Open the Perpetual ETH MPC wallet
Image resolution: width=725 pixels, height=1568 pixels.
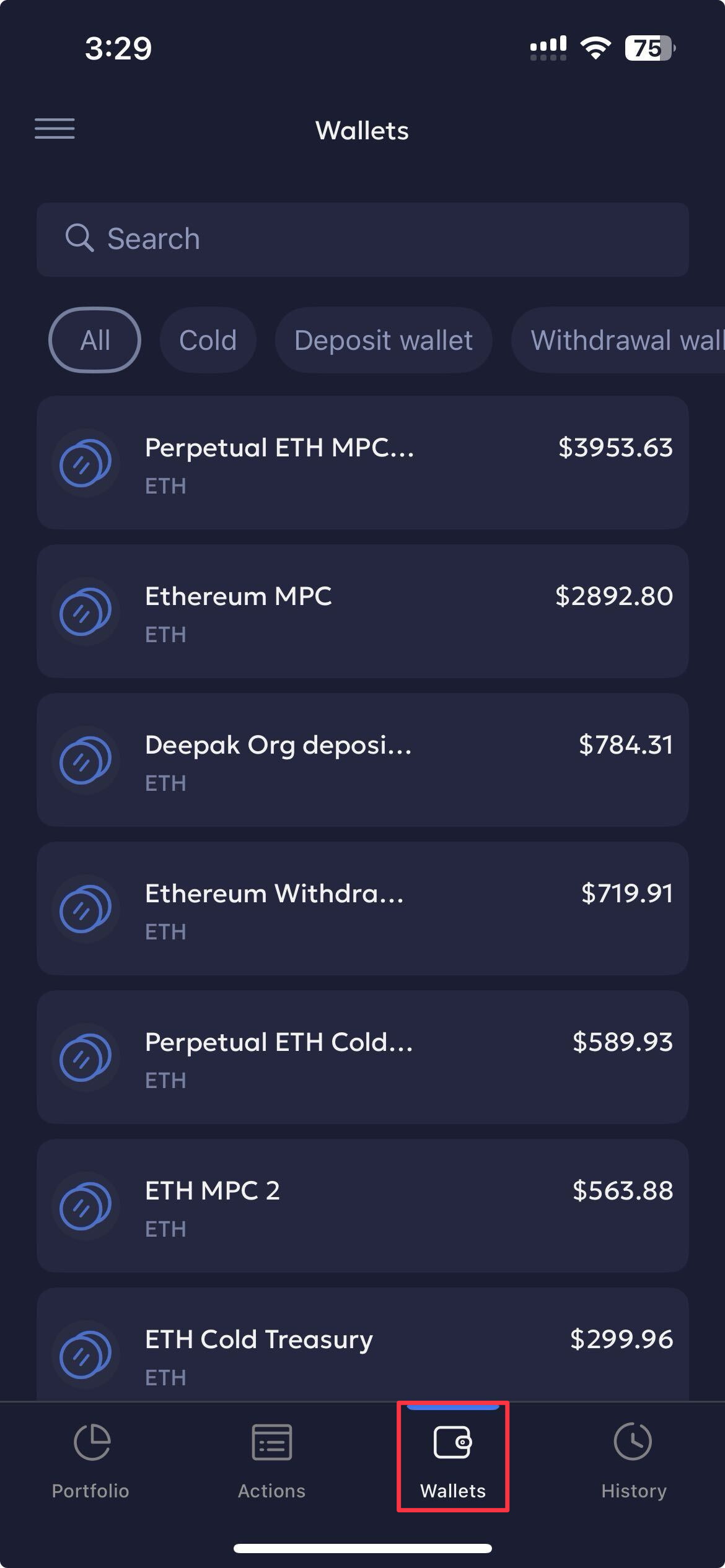coord(362,463)
